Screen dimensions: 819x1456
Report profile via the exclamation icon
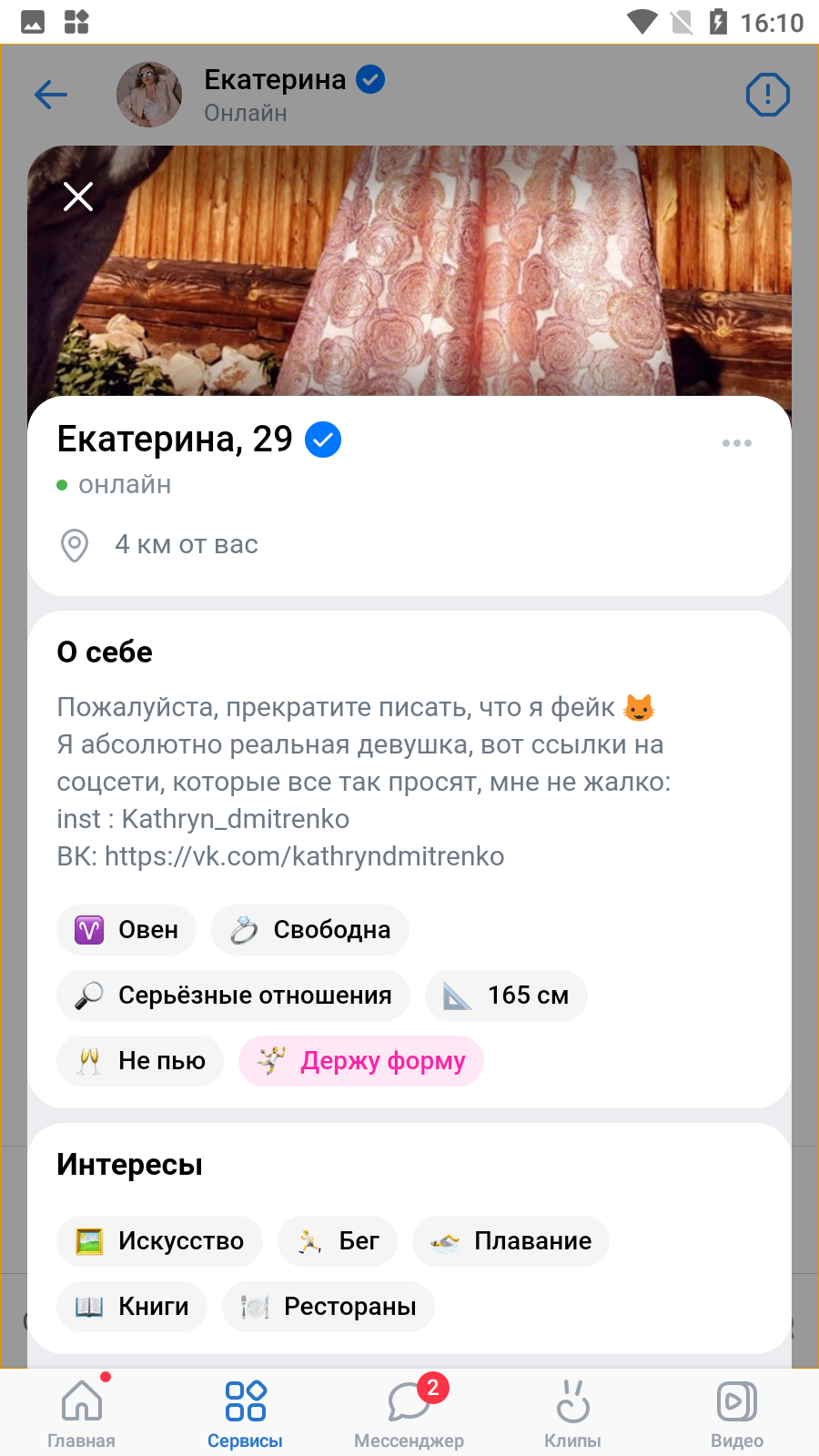(767, 95)
